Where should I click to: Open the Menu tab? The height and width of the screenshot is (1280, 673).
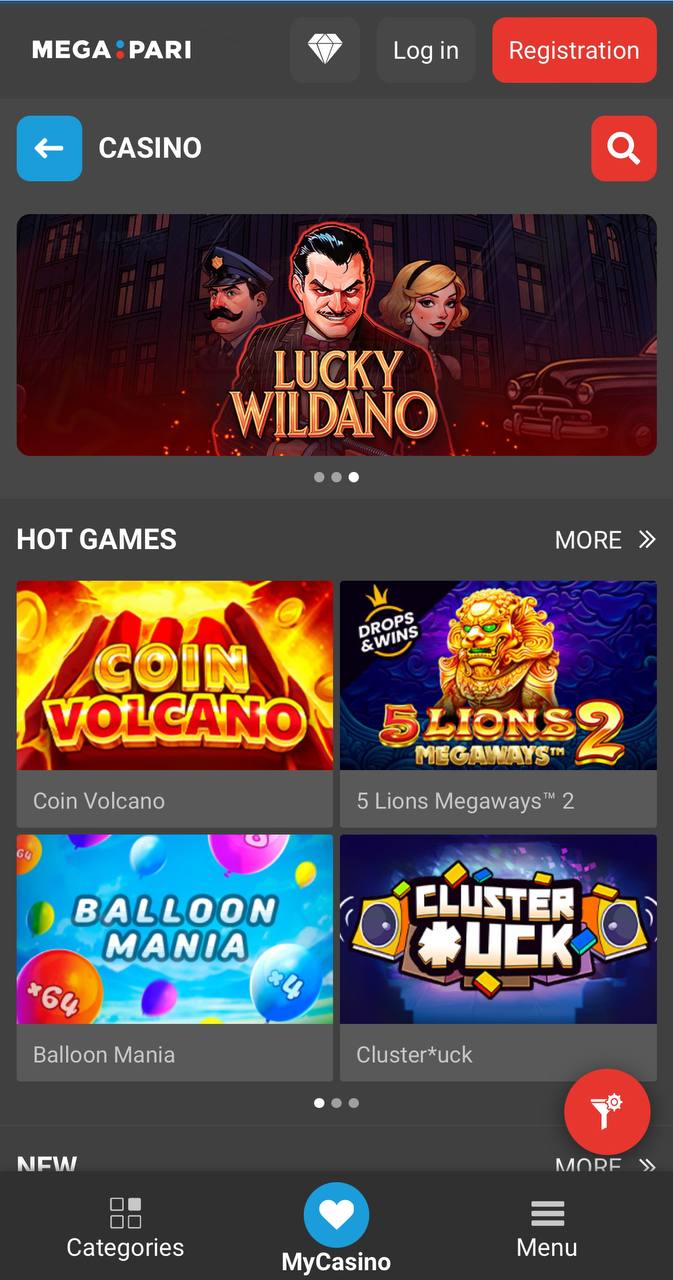pos(547,1228)
